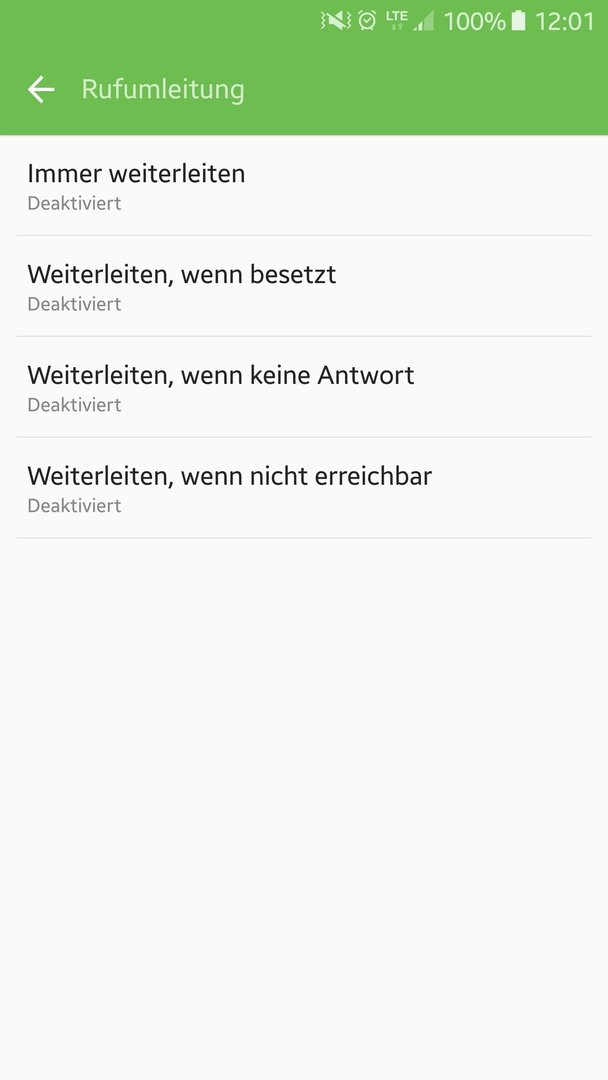Open Weiterleiten, wenn besetzt option

(304, 287)
